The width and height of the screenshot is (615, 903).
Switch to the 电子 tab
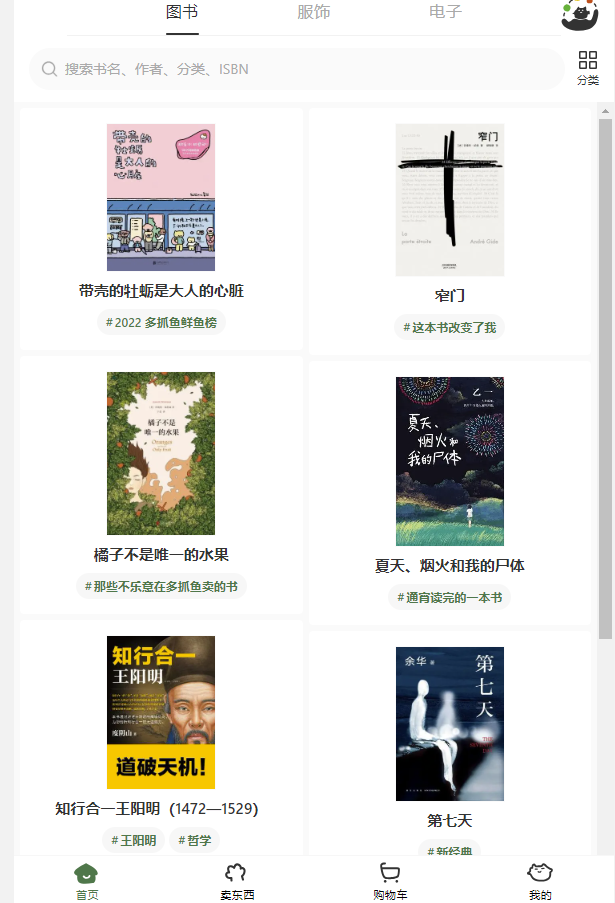[445, 12]
